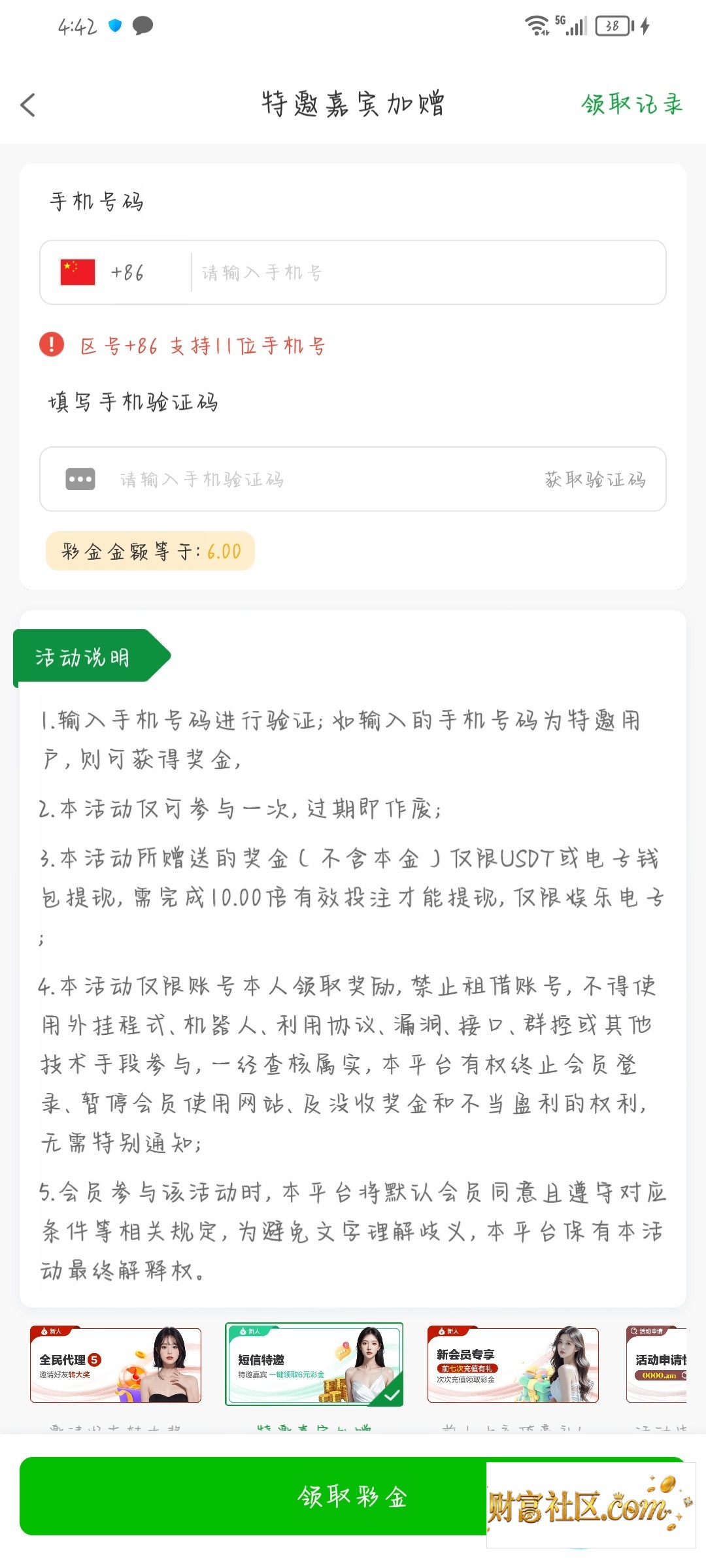
Task: Open the 活动申请 promotion card
Action: [656, 1365]
